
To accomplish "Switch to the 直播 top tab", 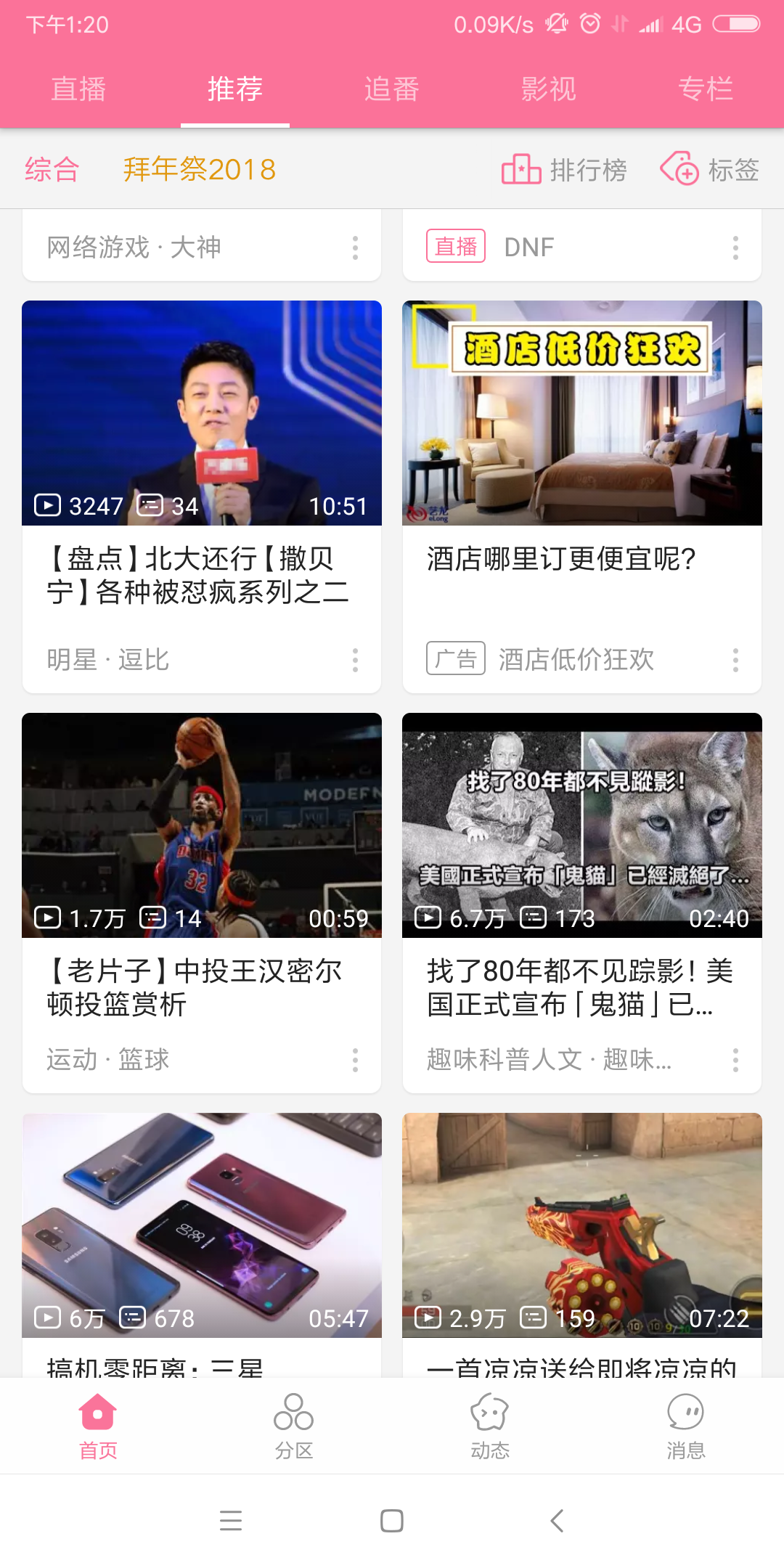I will 78,89.
